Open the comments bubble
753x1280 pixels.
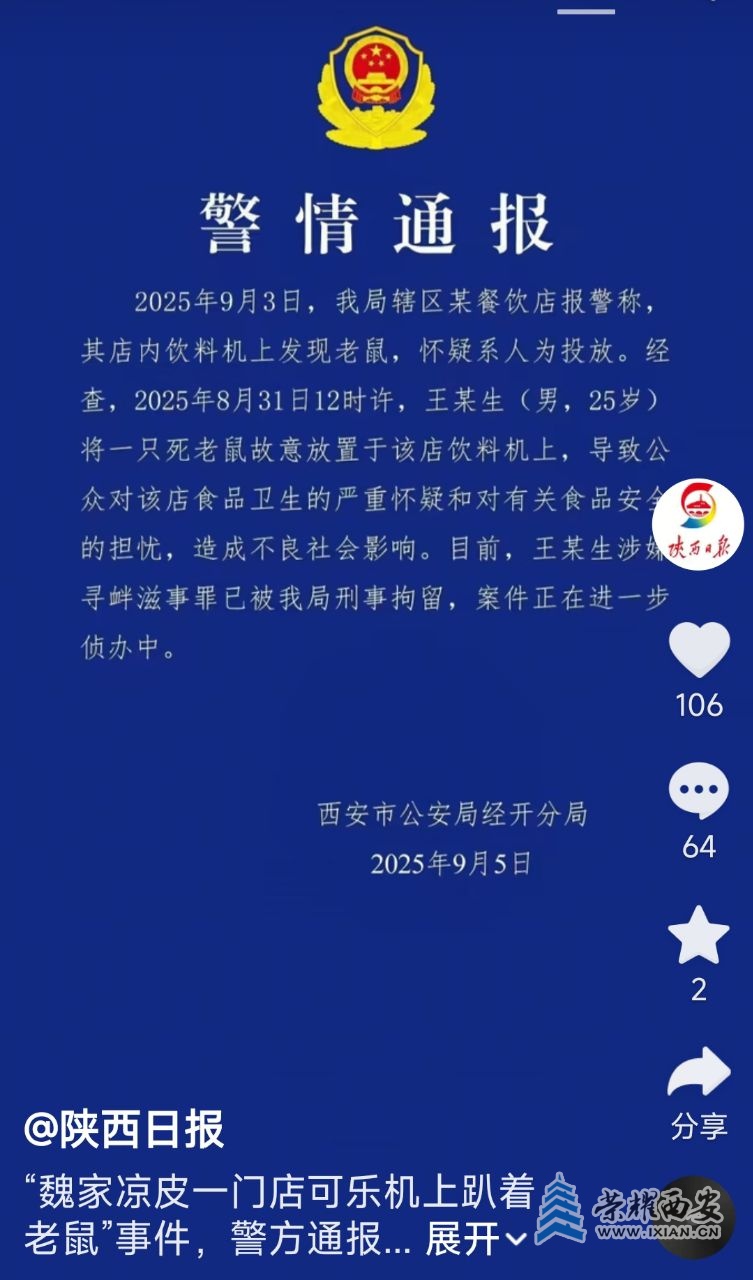coord(698,793)
